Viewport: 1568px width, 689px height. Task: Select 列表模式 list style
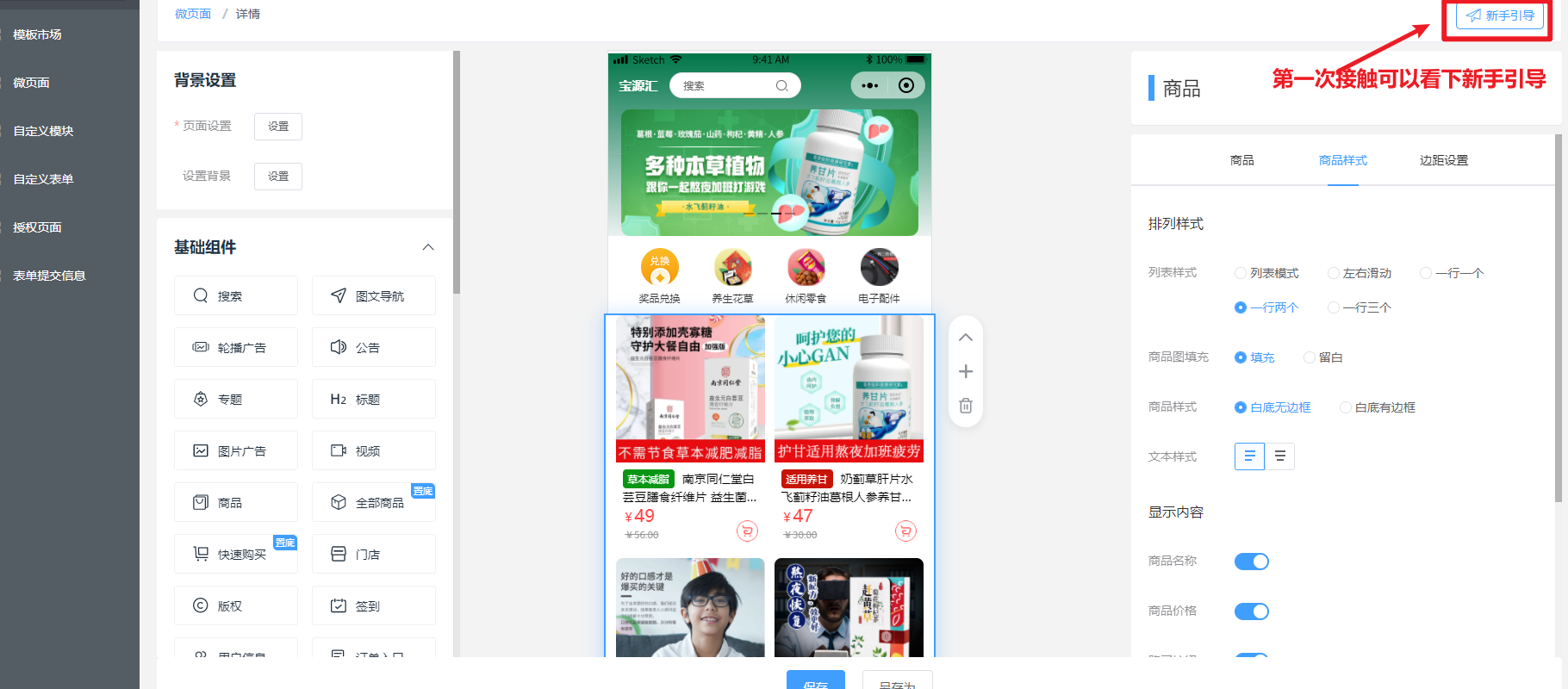1241,273
